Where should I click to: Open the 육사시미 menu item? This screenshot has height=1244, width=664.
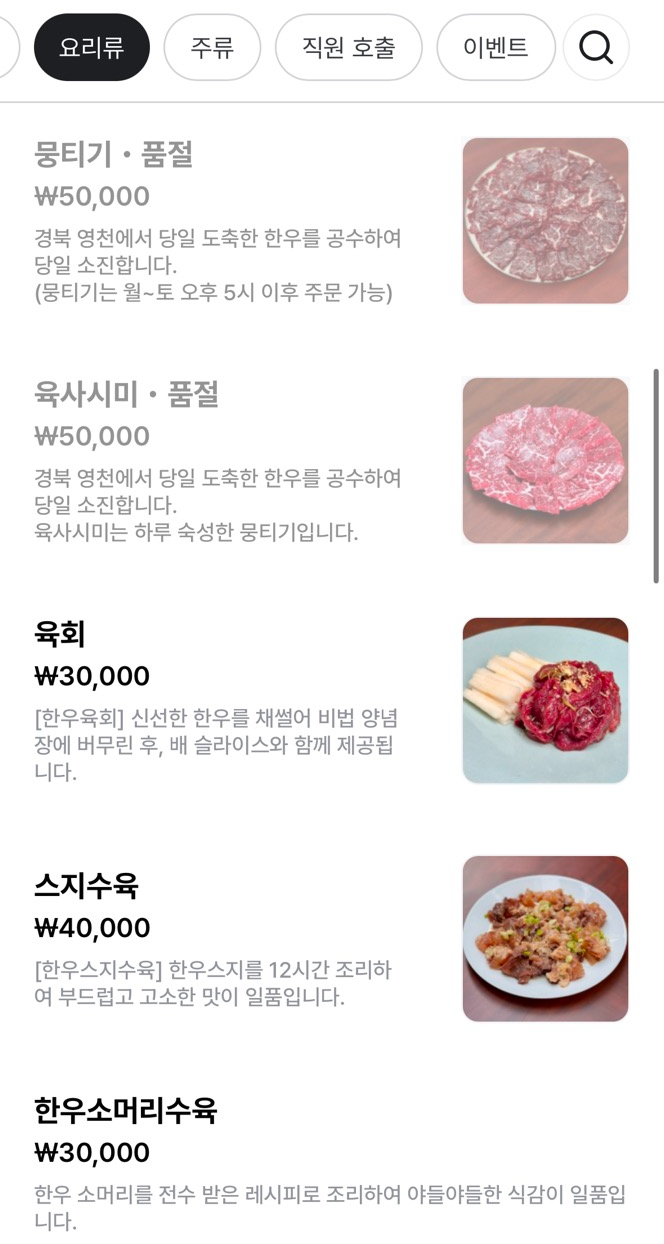click(331, 461)
